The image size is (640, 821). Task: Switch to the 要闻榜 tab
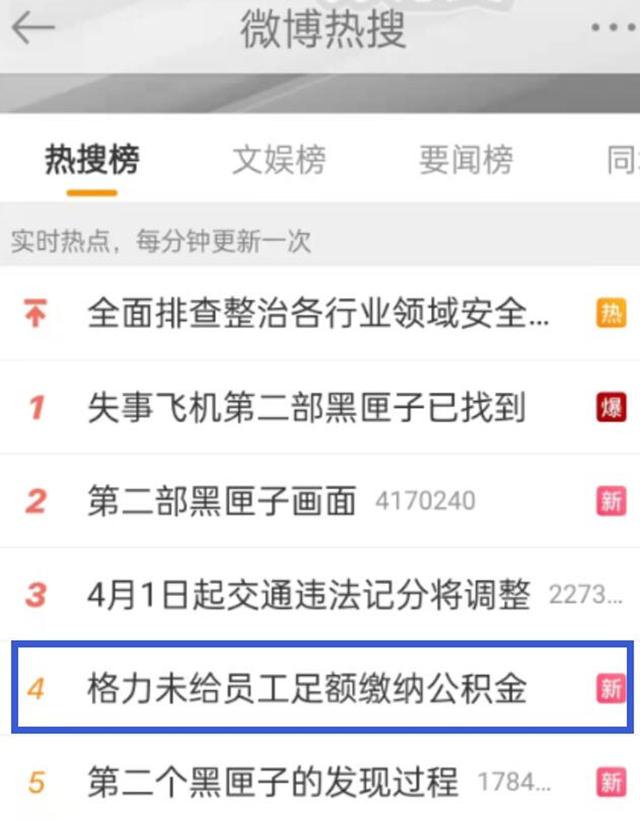coord(465,160)
